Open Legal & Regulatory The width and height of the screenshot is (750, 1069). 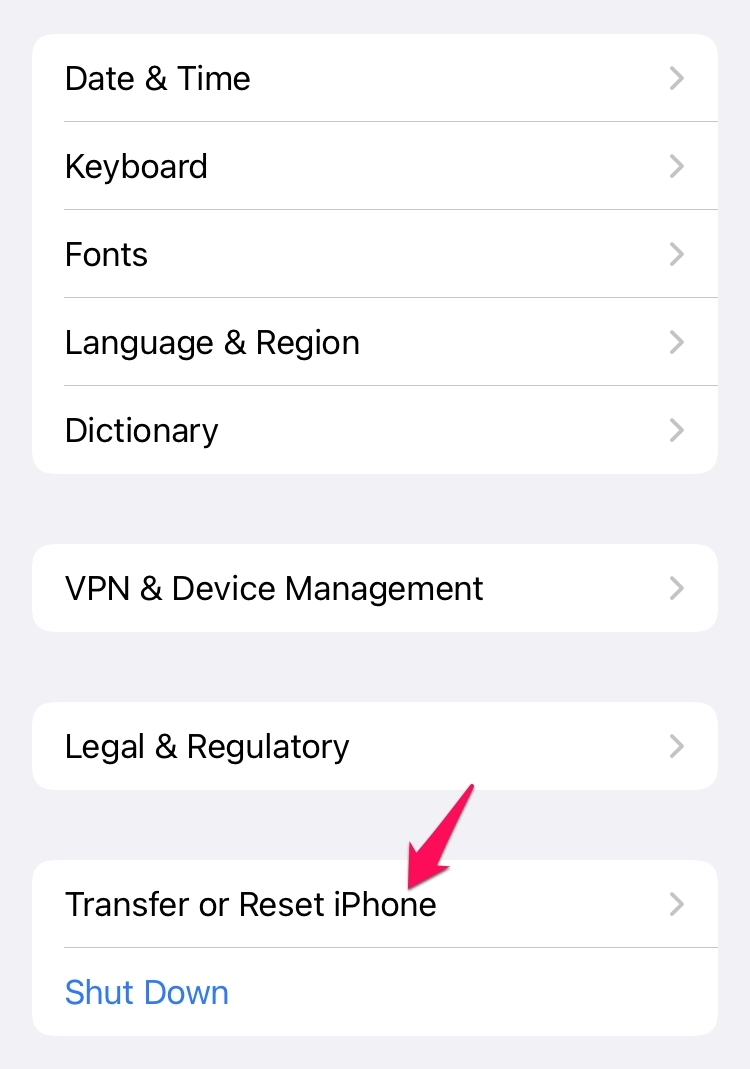[375, 746]
